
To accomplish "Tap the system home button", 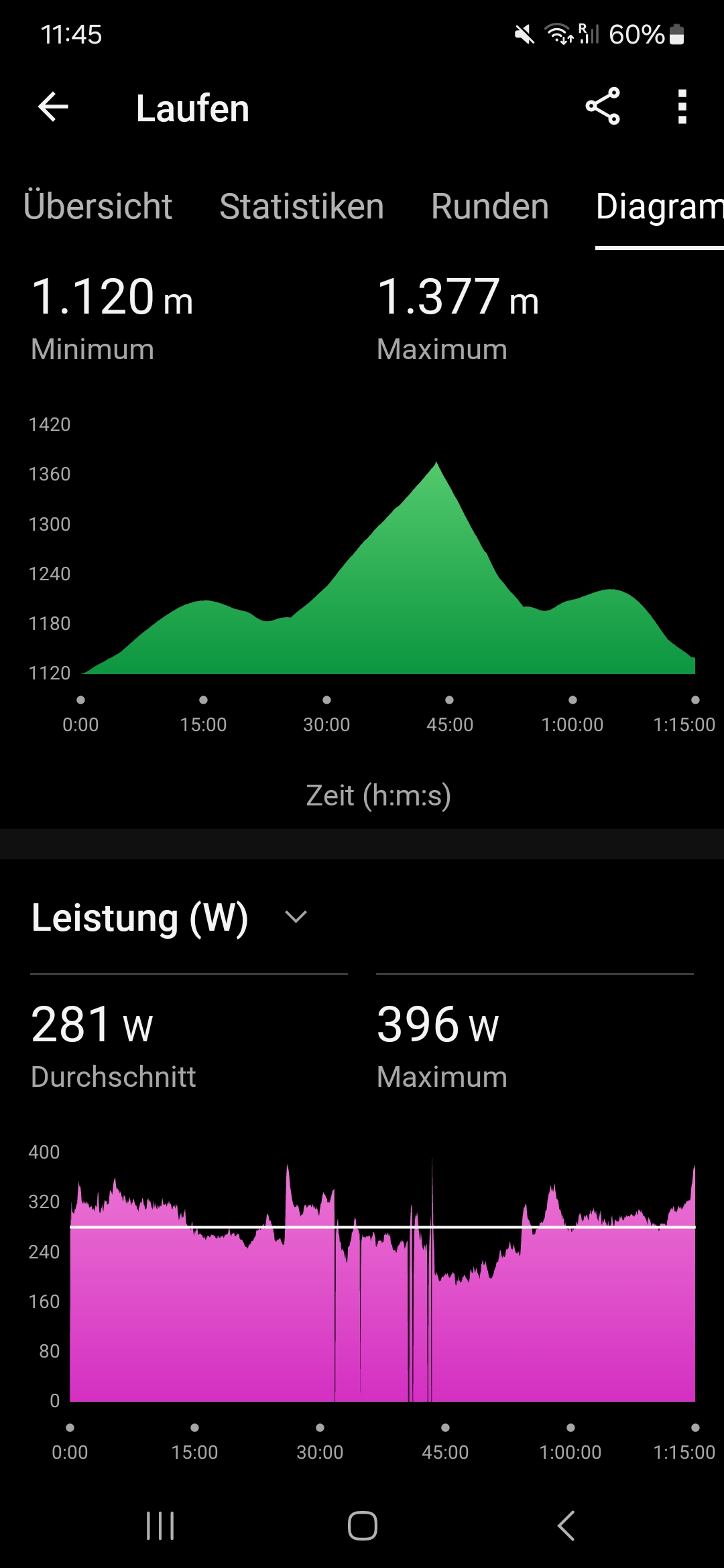I will point(362,1526).
